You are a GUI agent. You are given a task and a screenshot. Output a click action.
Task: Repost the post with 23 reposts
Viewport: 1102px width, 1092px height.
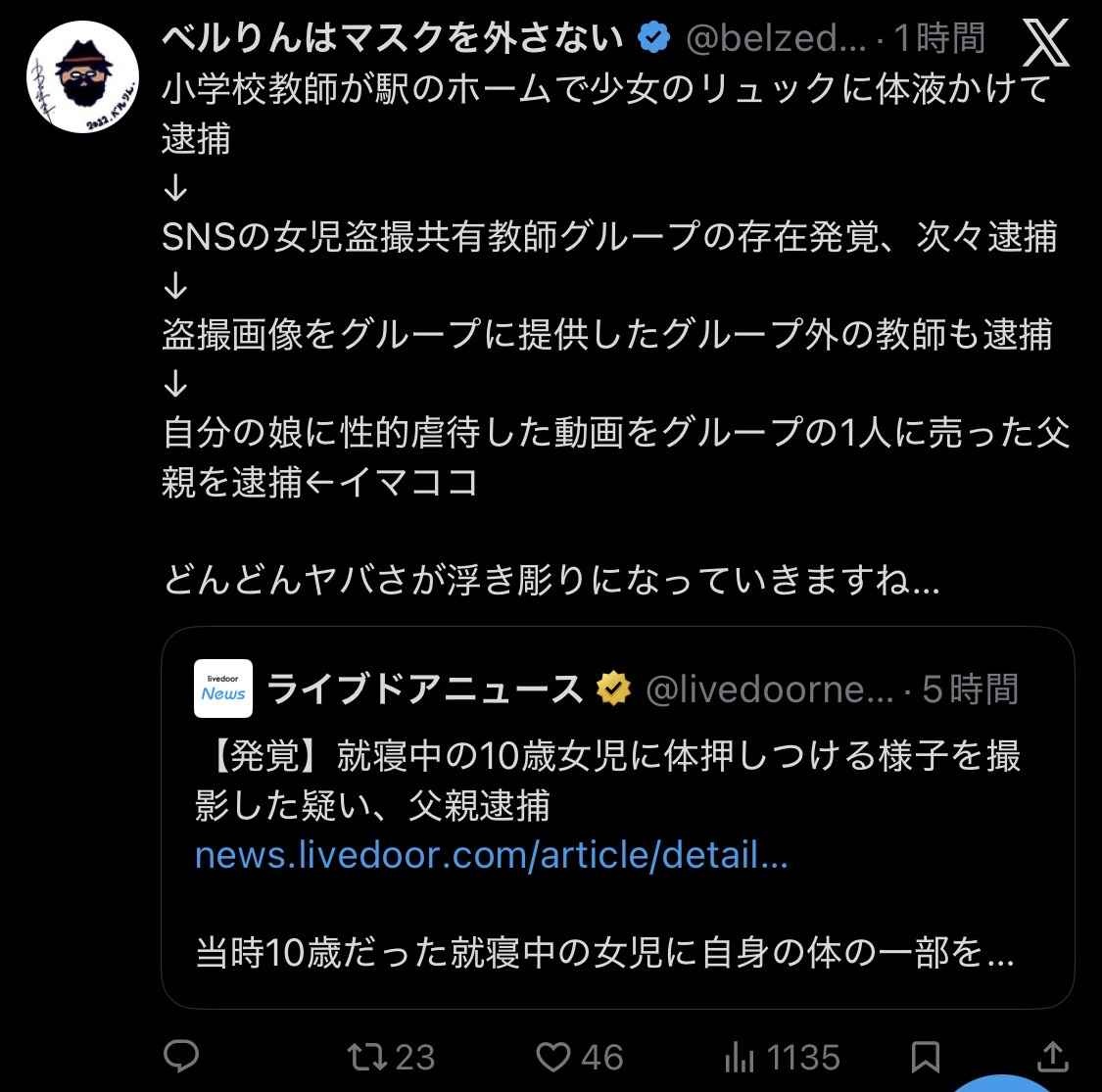(392, 1057)
